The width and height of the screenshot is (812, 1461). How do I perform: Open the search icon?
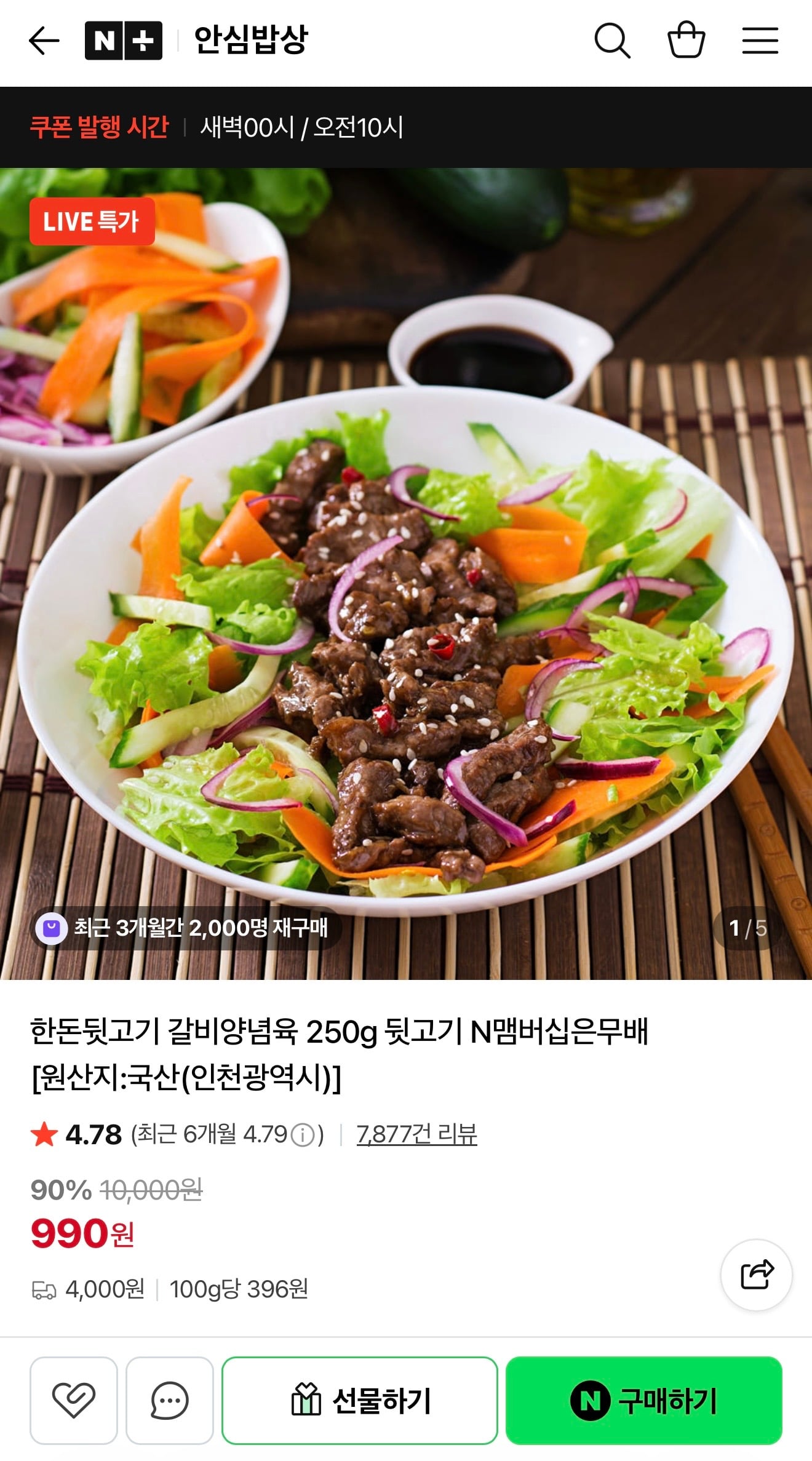[612, 41]
